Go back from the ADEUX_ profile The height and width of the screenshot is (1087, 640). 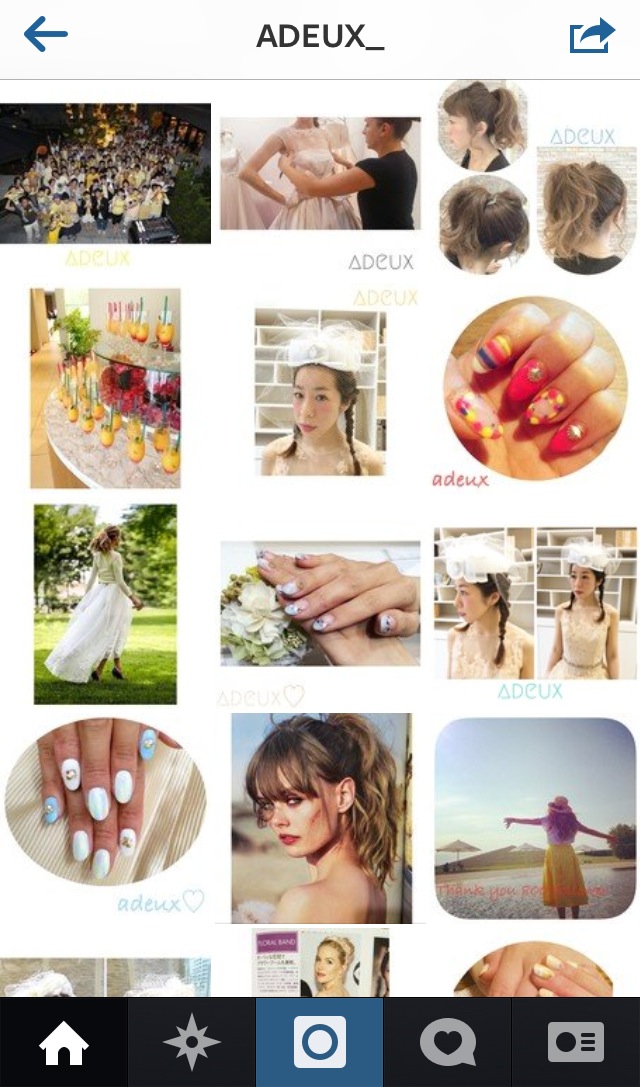point(46,36)
